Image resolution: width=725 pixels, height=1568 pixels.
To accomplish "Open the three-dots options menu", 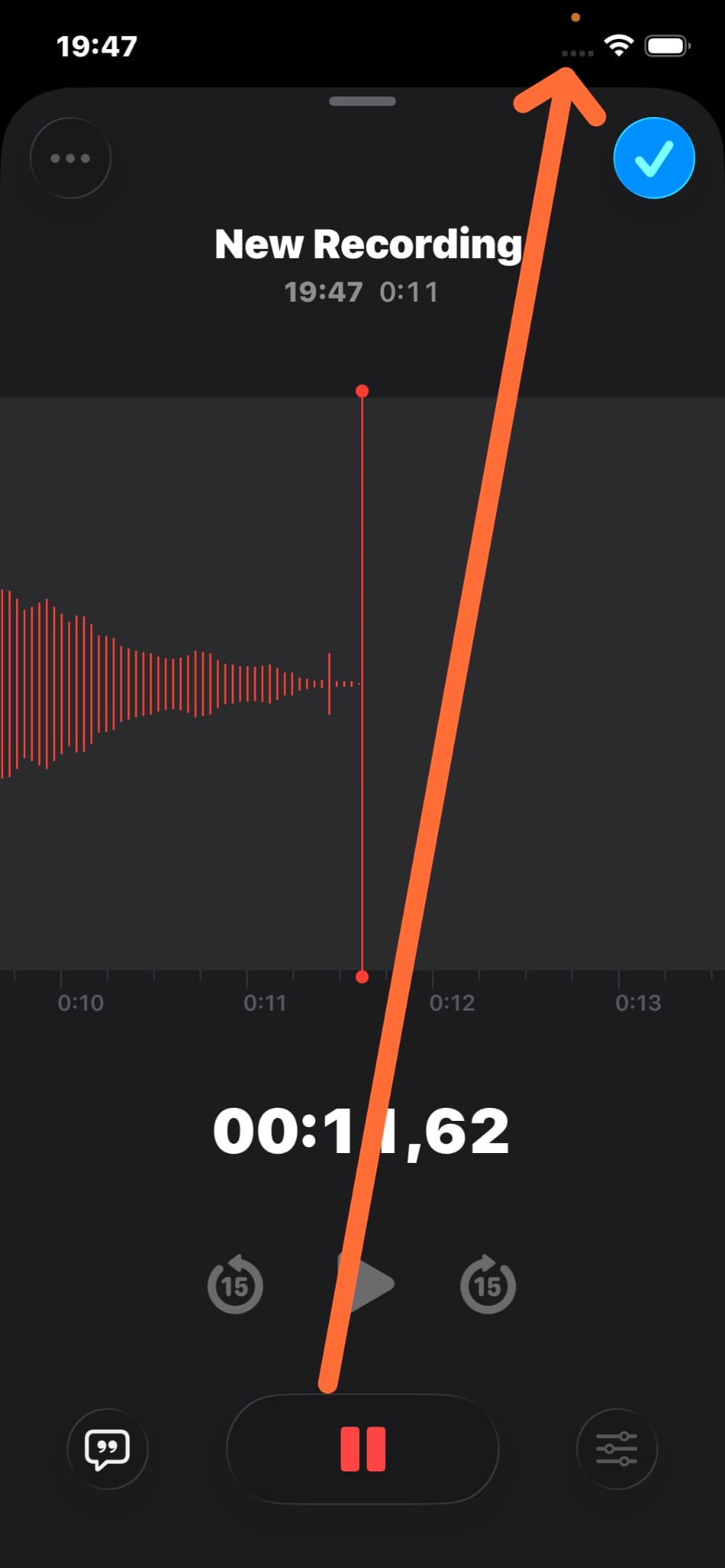I will click(70, 158).
